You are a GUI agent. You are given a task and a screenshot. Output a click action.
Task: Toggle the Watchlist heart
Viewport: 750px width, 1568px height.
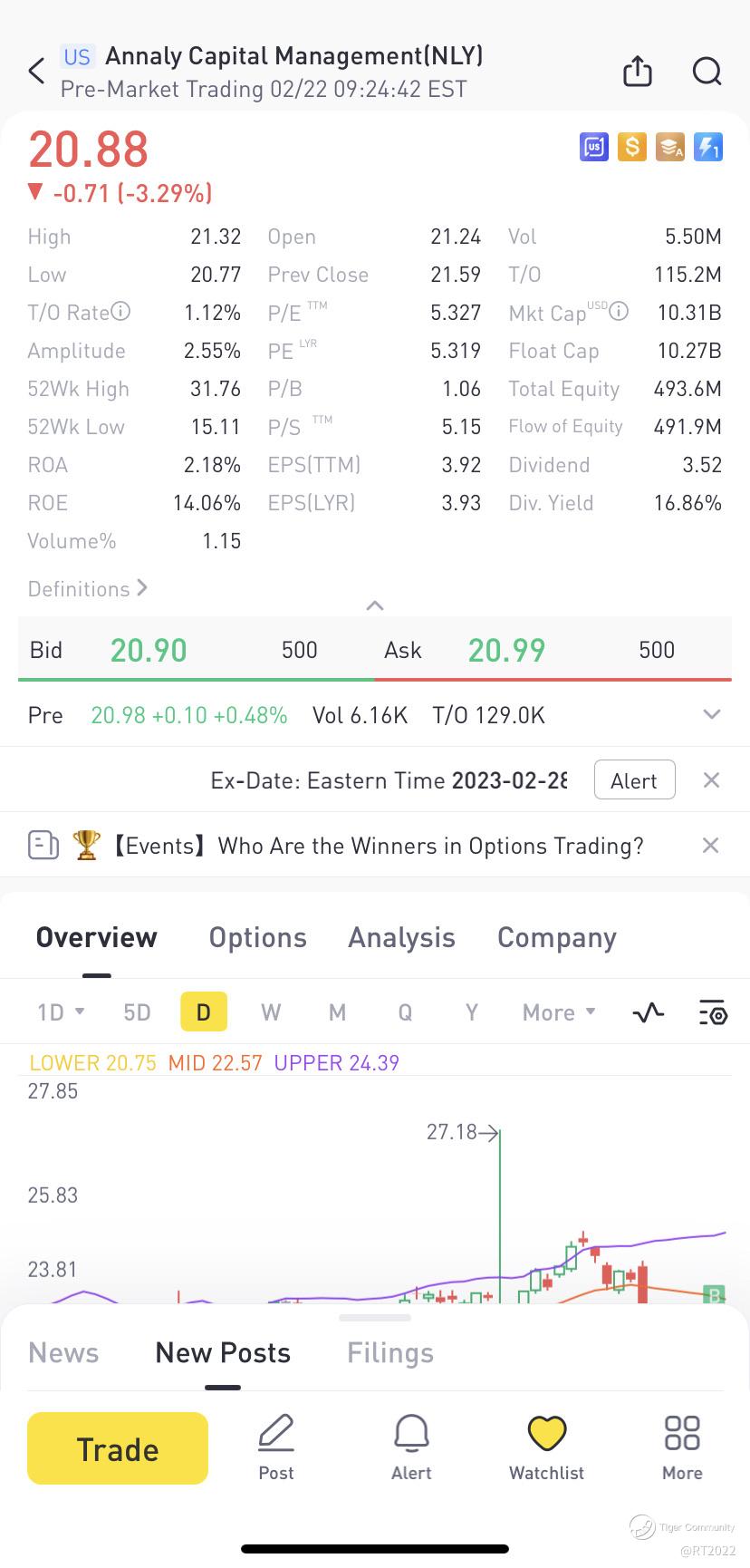546,1448
